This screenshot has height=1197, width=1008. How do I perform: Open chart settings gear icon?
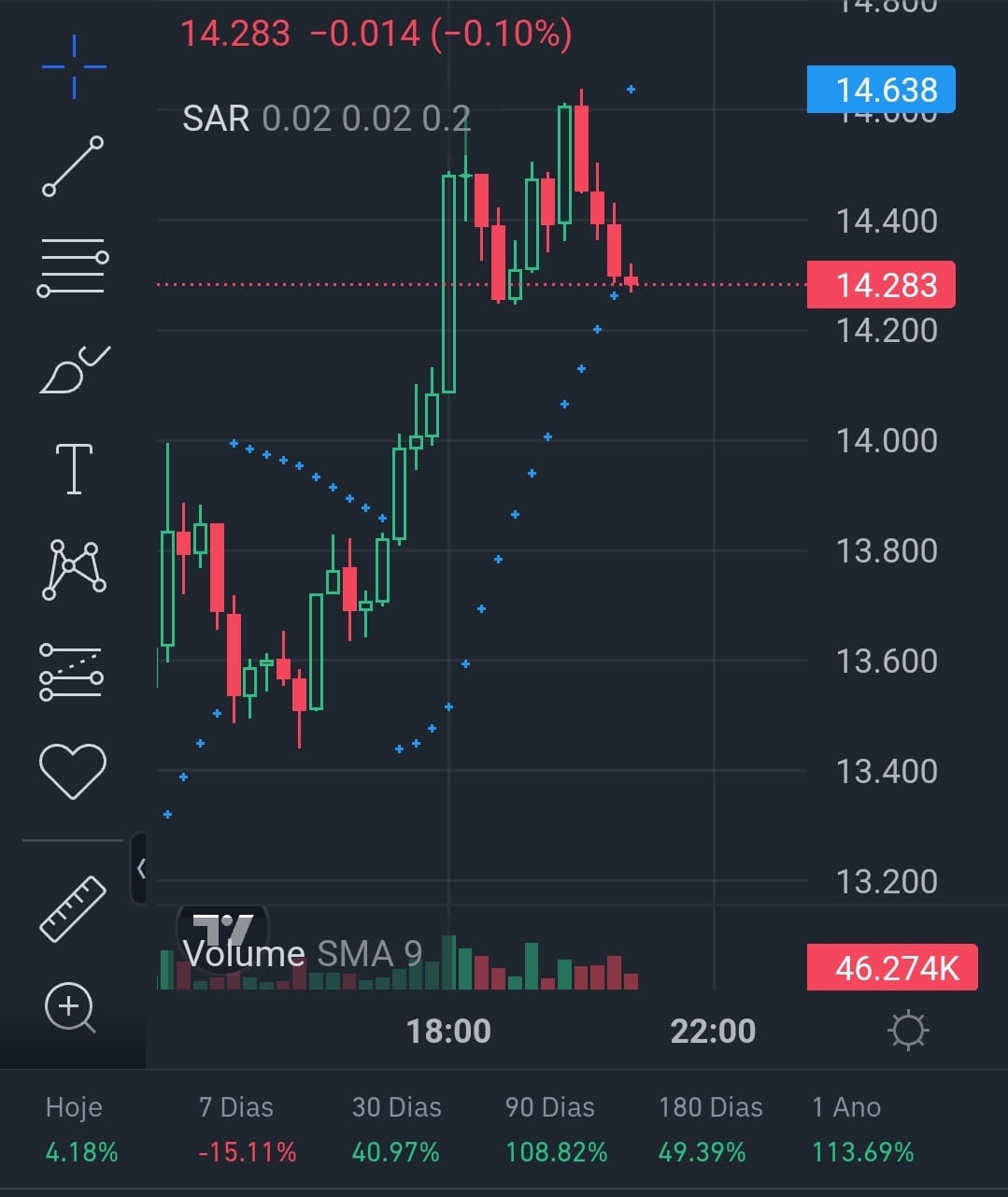pyautogui.click(x=908, y=1031)
